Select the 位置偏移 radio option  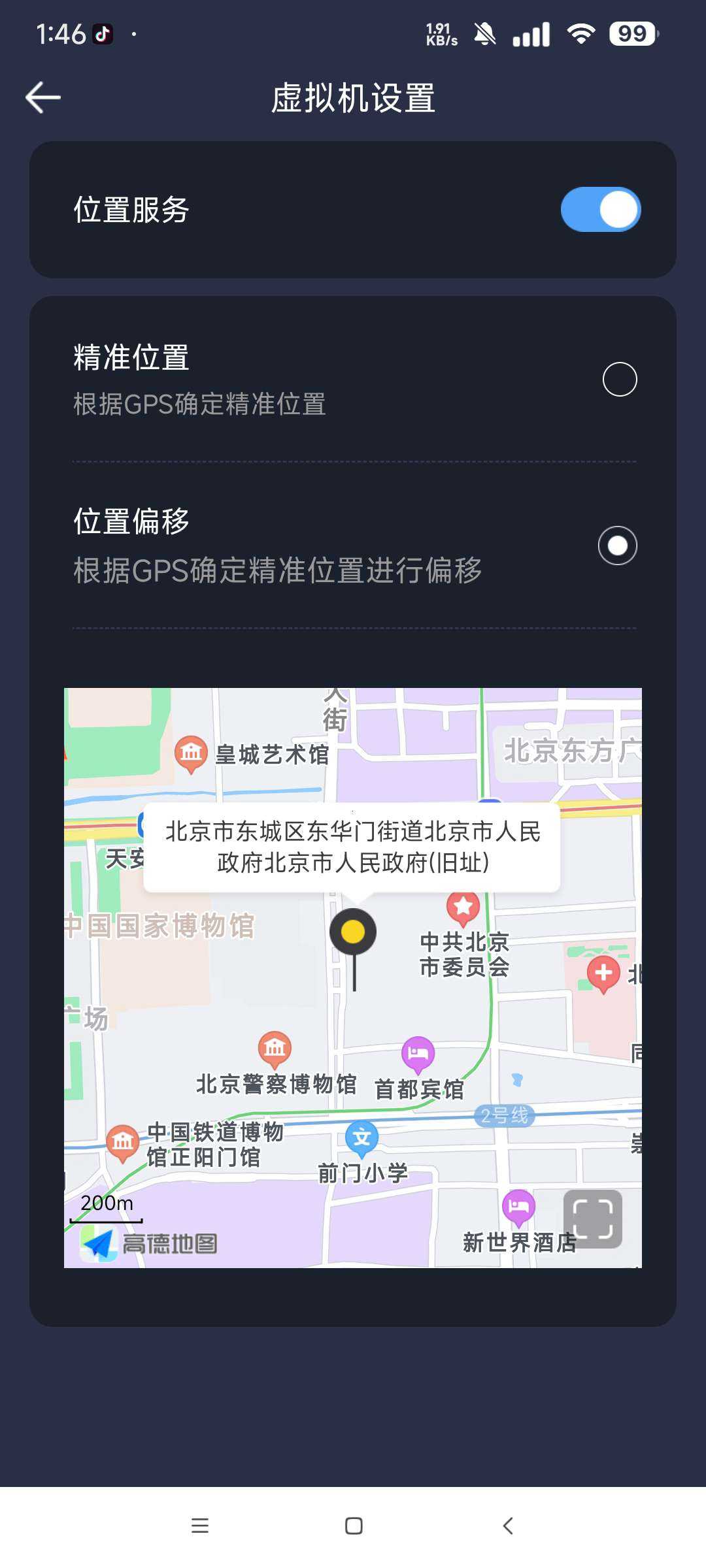[617, 546]
